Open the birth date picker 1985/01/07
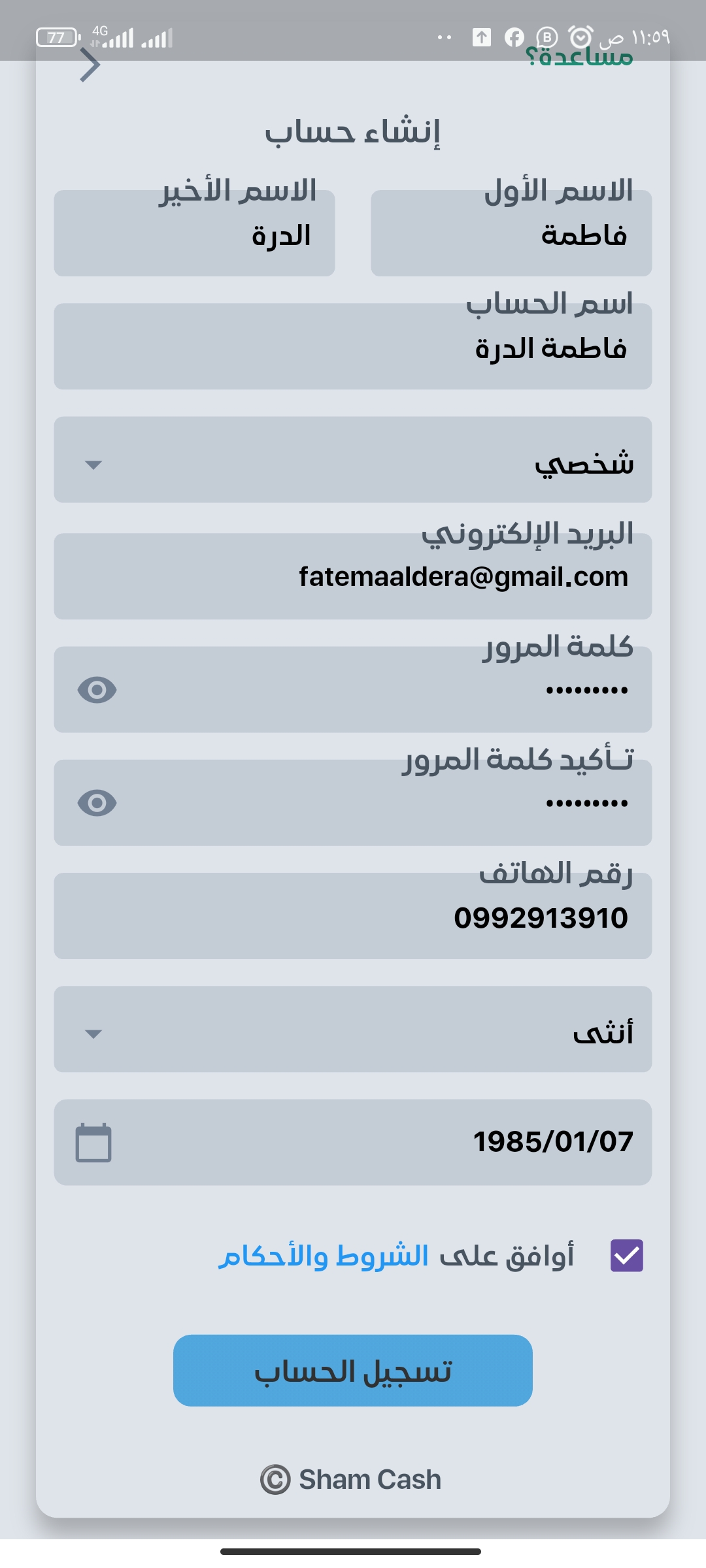 (x=353, y=1142)
